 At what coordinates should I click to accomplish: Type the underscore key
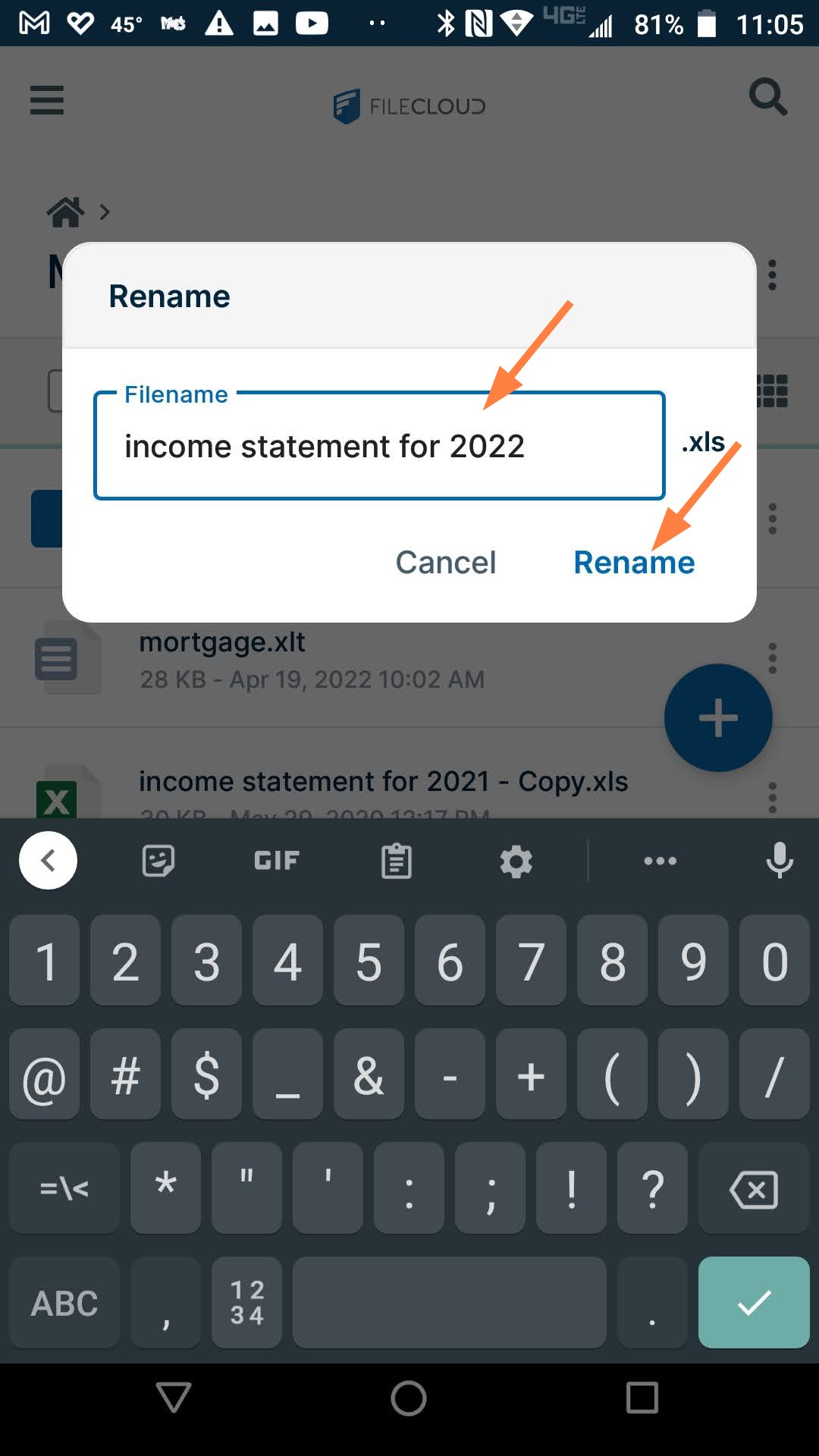[x=287, y=1075]
